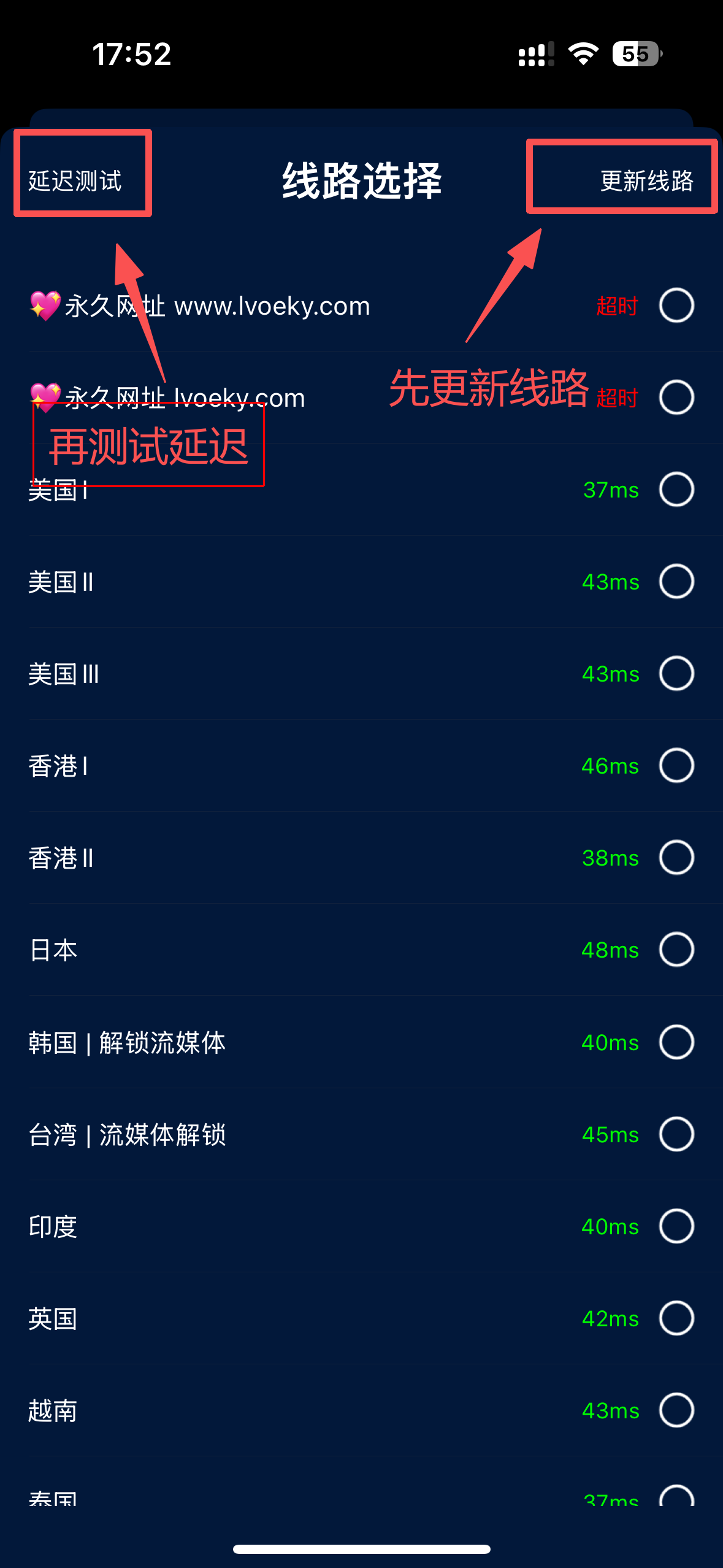723x1568 pixels.
Task: Select the 英国 line
Action: click(x=676, y=1318)
